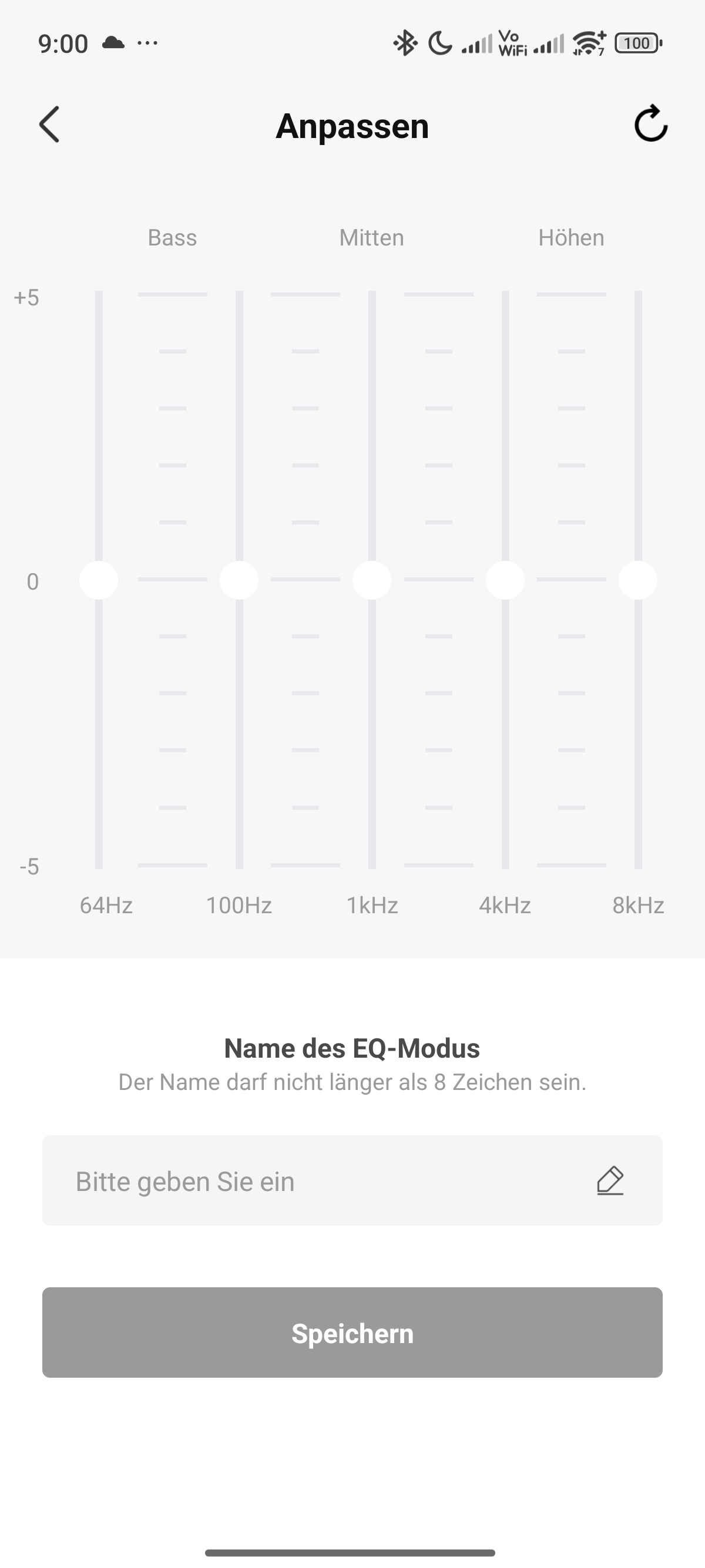Screen dimensions: 705x1568
Task: Focus the EQ mode name field
Action: 352,1180
